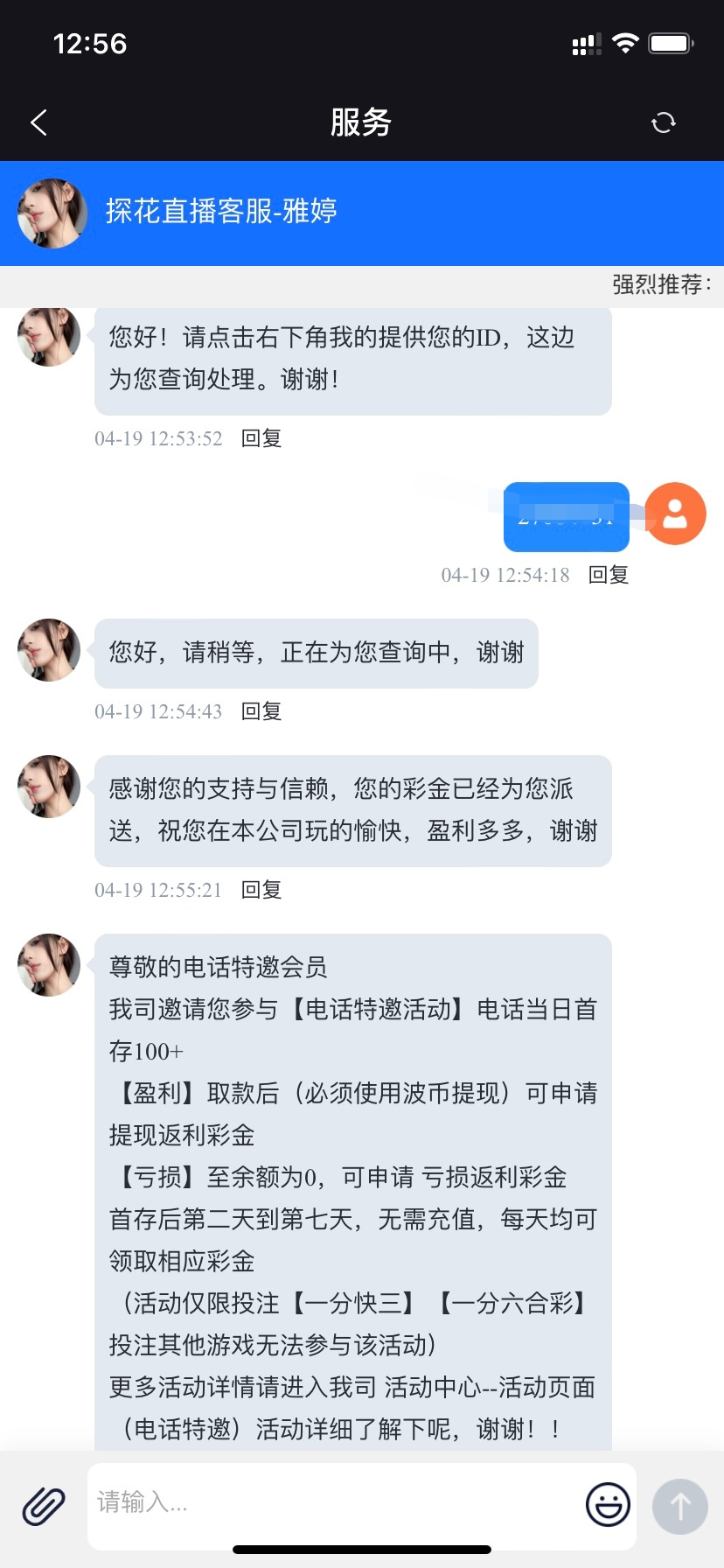Send the message with the arrow button
Viewport: 724px width, 1568px height.
(679, 1506)
